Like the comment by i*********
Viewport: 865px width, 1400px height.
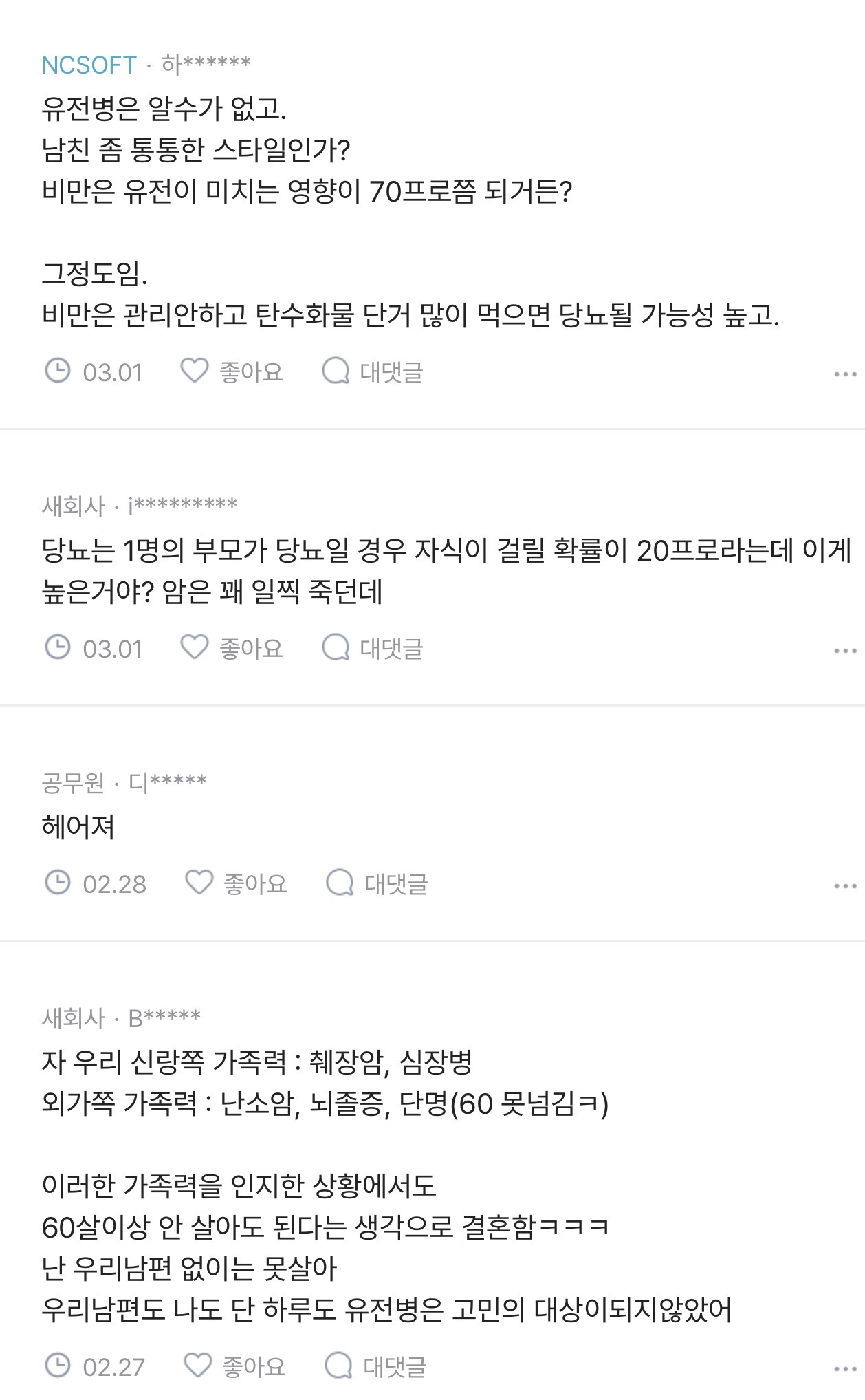pyautogui.click(x=232, y=648)
